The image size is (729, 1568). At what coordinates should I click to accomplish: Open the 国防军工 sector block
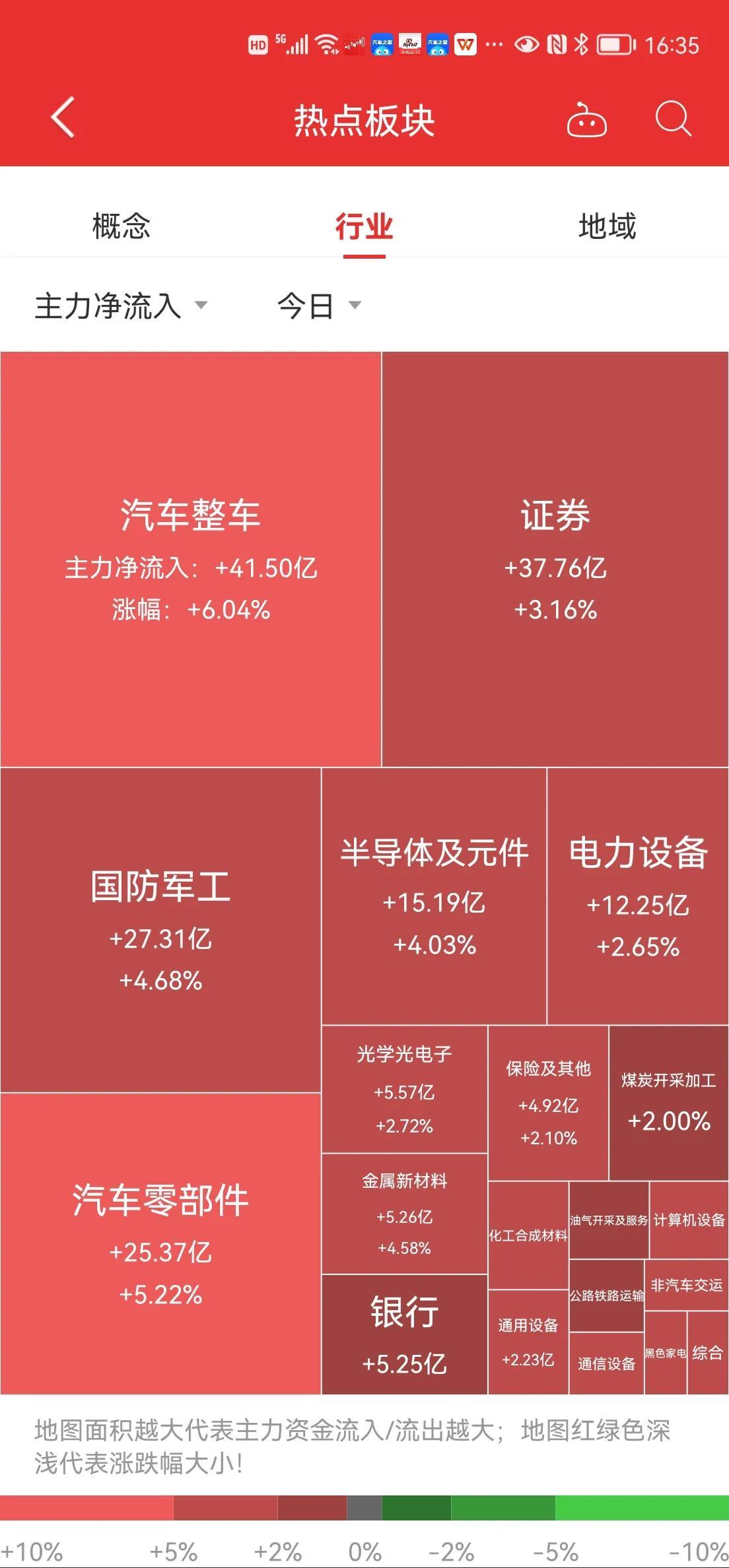[x=160, y=930]
